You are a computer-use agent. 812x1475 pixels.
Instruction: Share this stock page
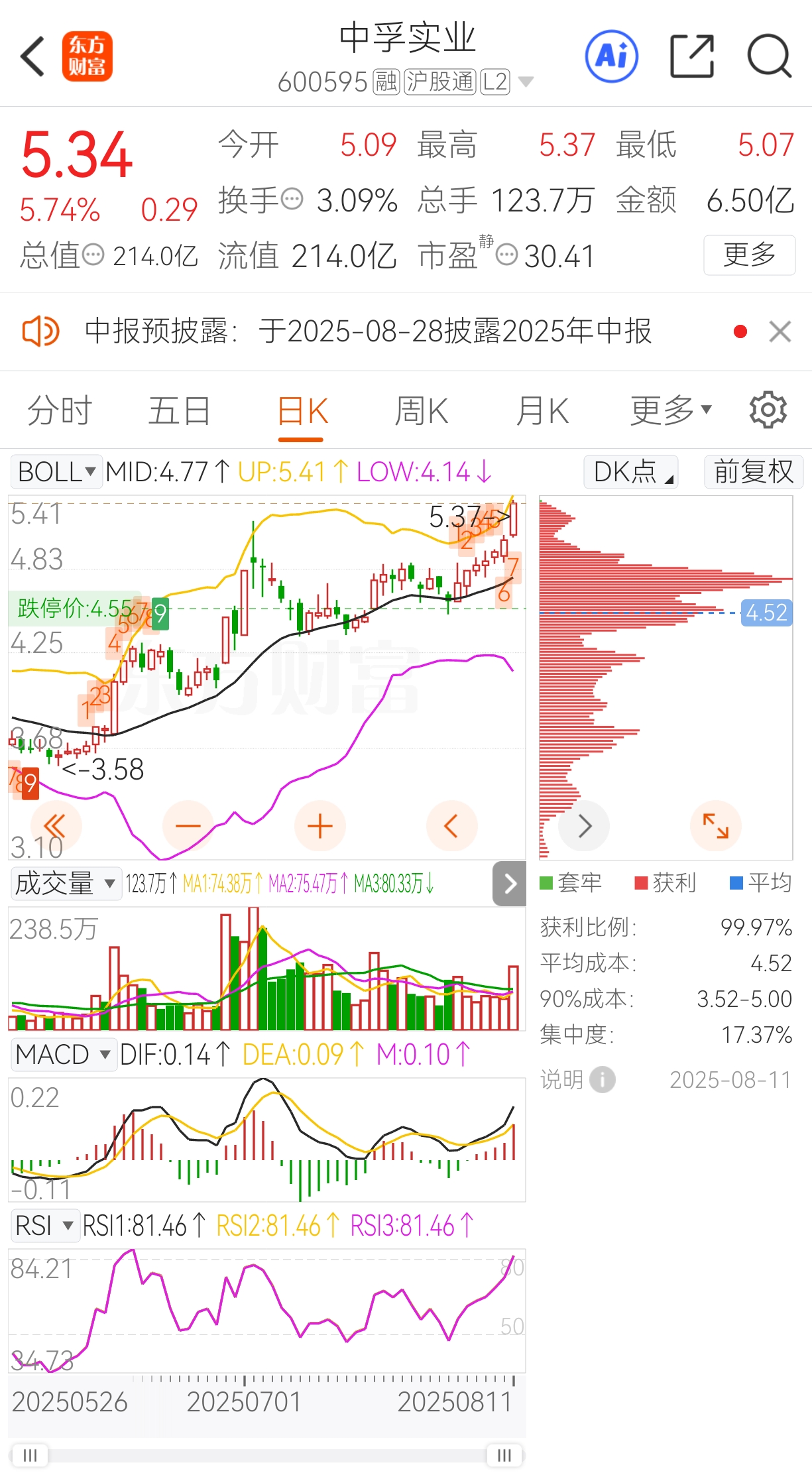(692, 56)
